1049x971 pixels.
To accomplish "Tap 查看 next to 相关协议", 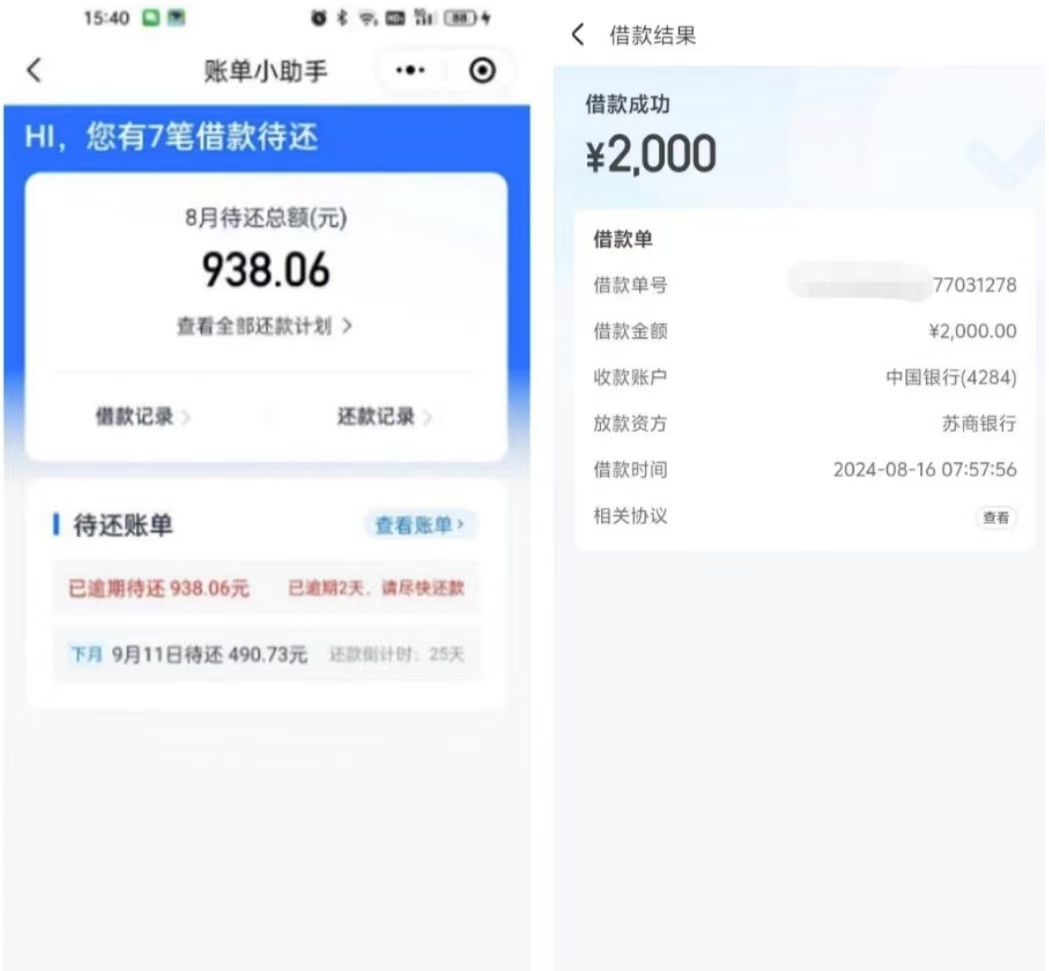I will (995, 517).
